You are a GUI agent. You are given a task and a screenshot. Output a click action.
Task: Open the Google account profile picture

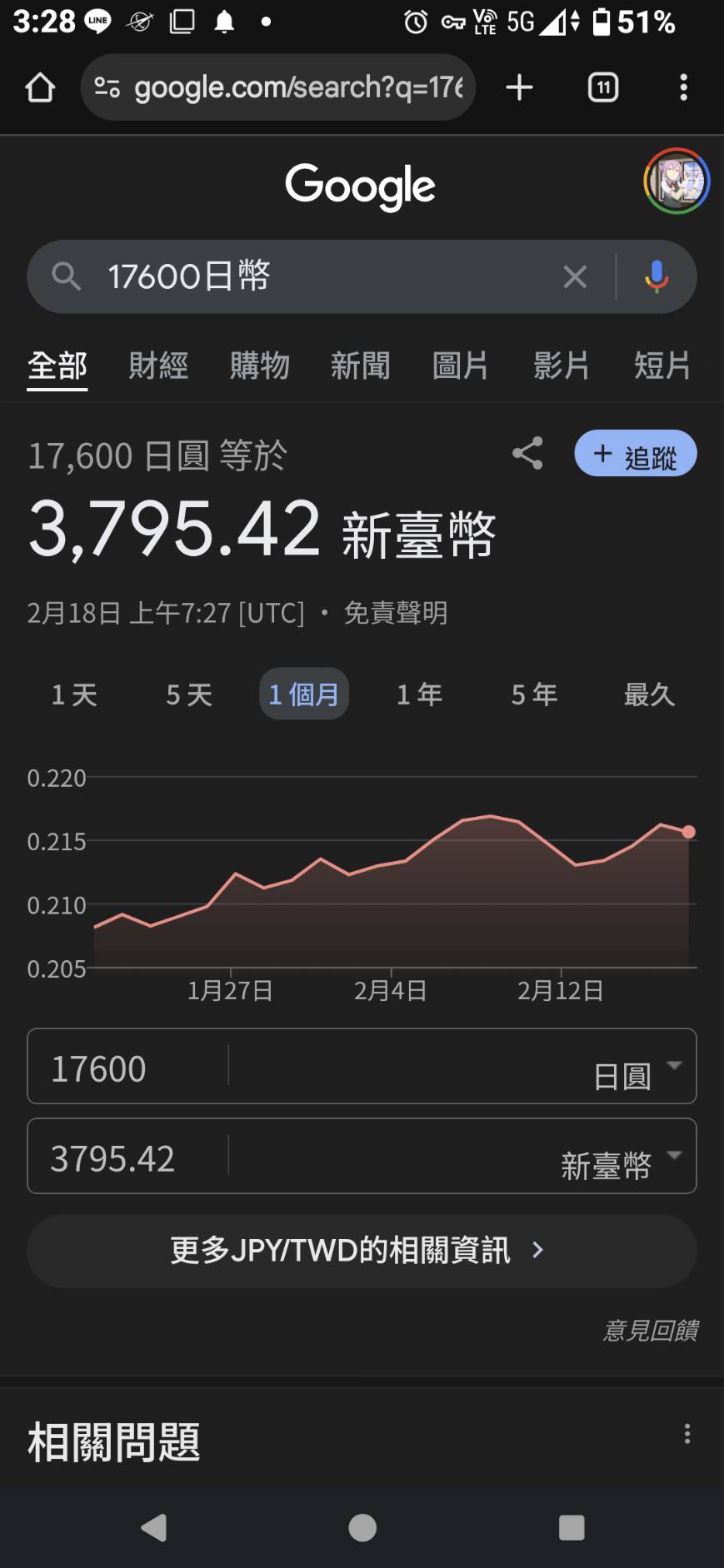point(676,182)
